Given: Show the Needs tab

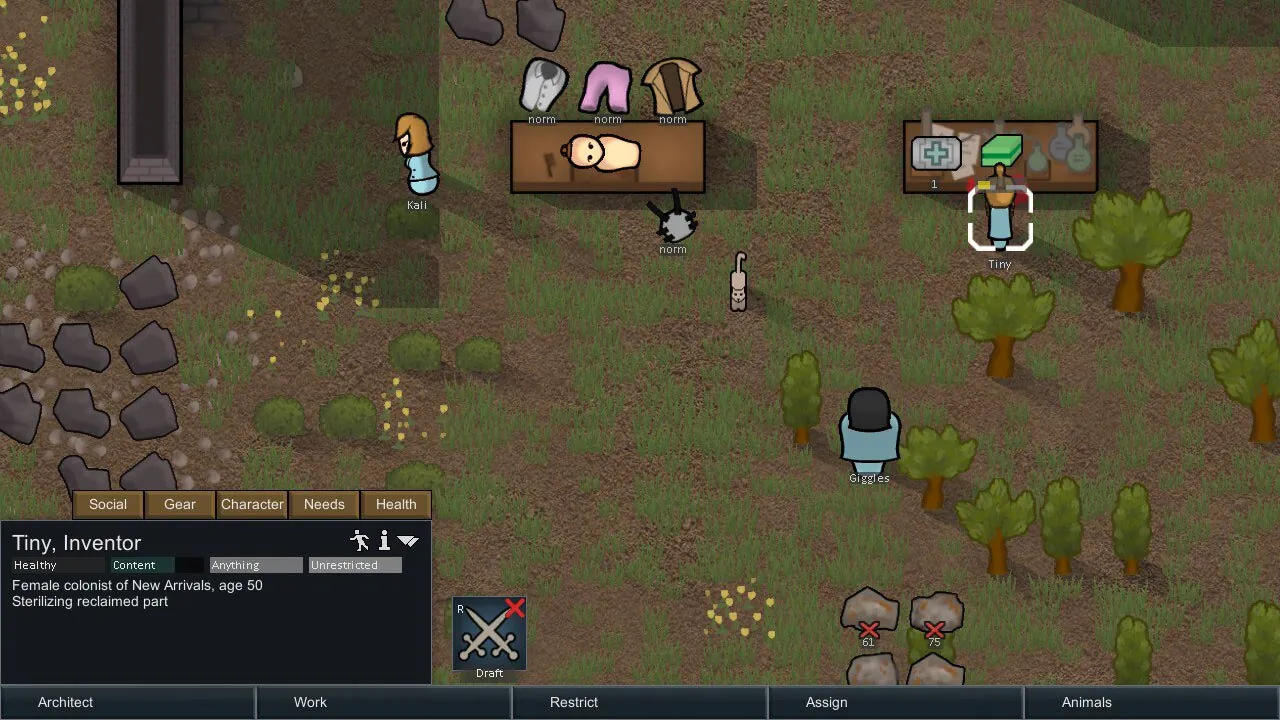Looking at the screenshot, I should point(324,504).
